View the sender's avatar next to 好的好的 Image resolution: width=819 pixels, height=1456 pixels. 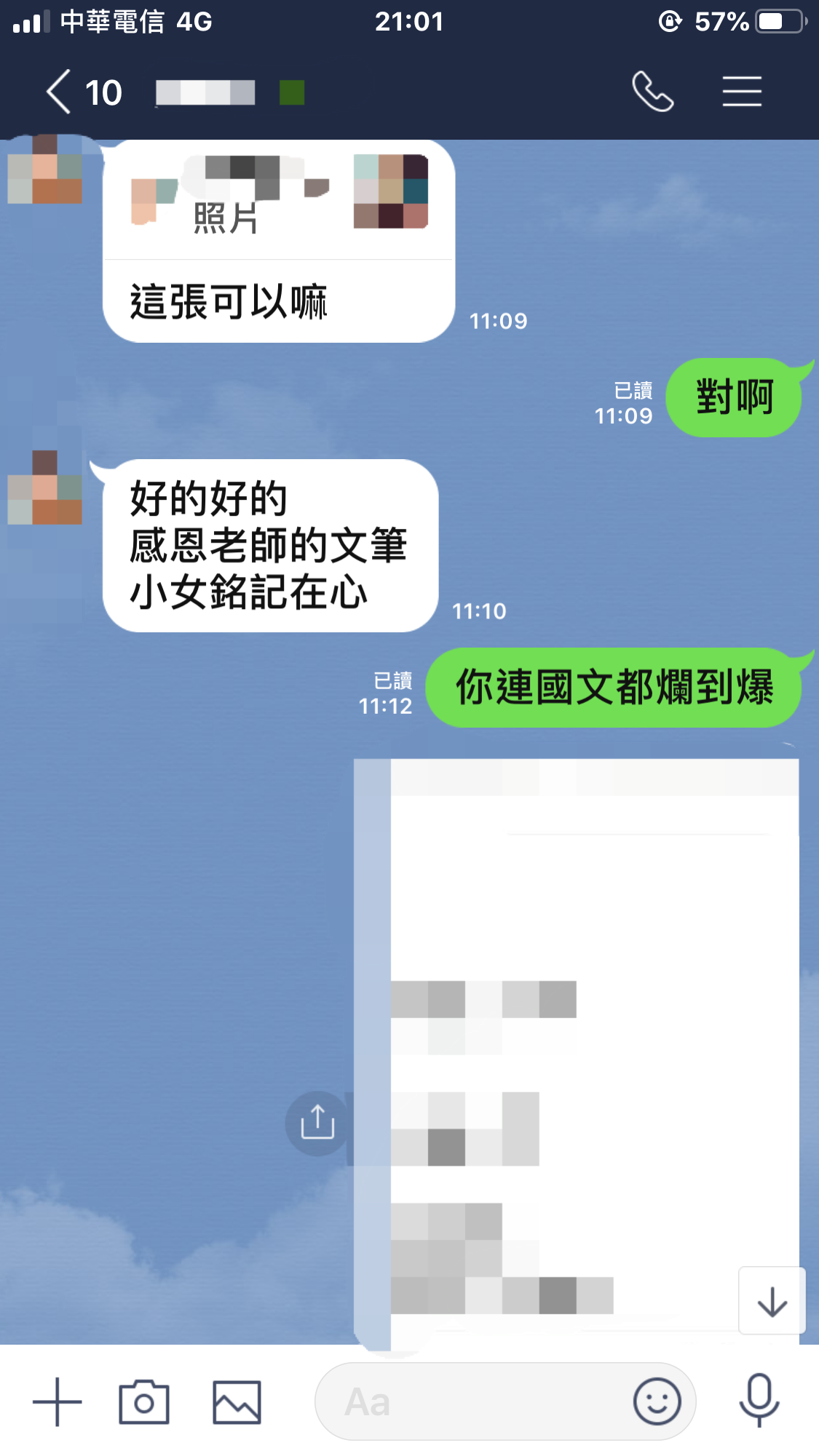click(x=45, y=488)
